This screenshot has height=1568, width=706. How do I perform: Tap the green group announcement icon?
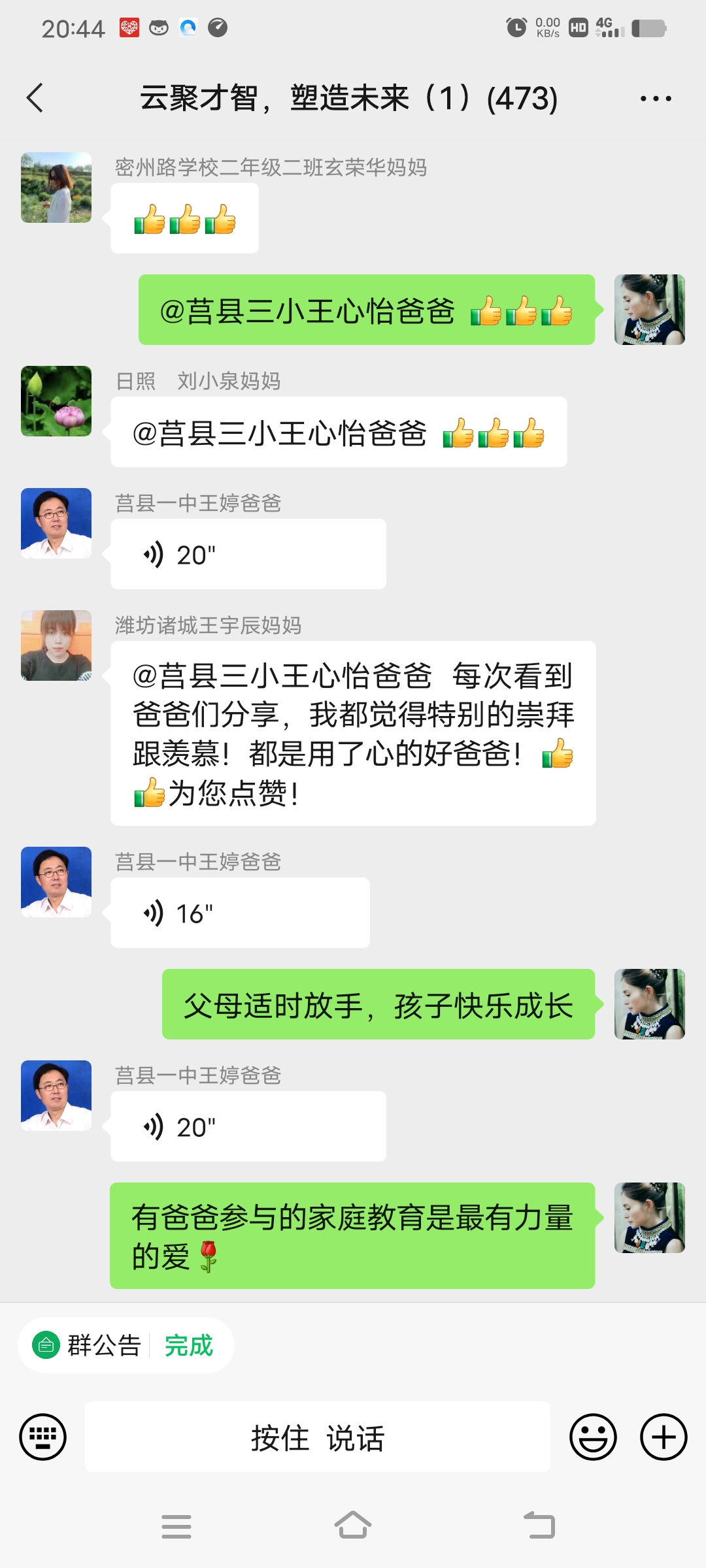(44, 1346)
